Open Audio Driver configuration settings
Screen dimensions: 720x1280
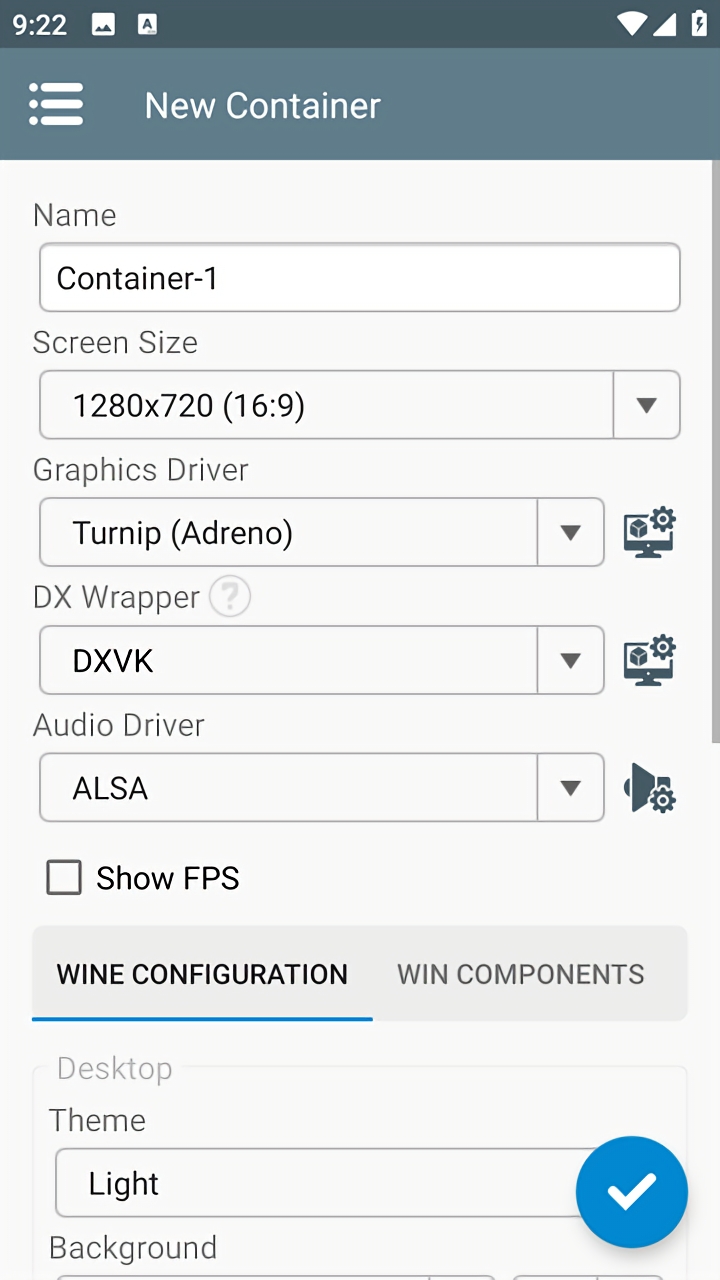click(650, 788)
